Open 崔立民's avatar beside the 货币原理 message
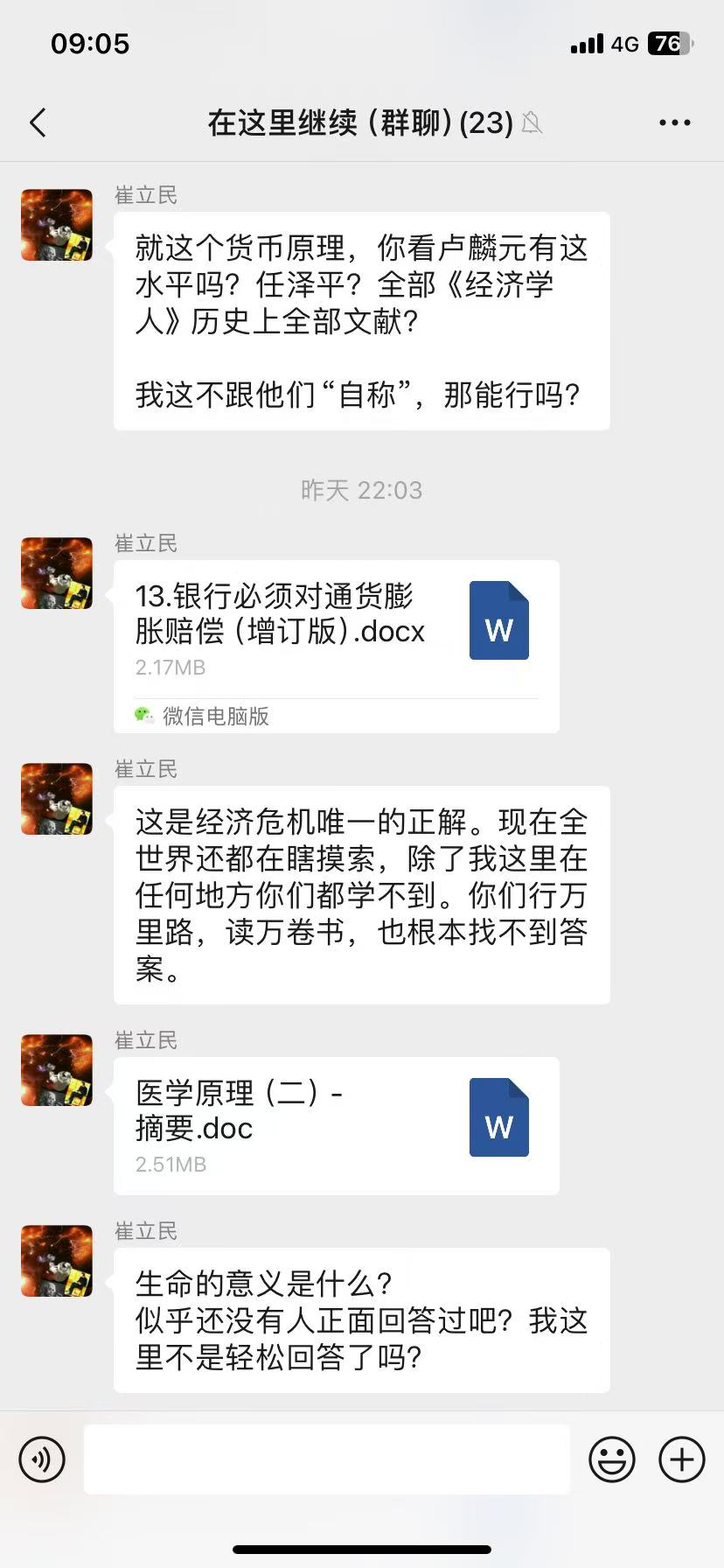Screen dimensions: 724x1568 coord(57,225)
